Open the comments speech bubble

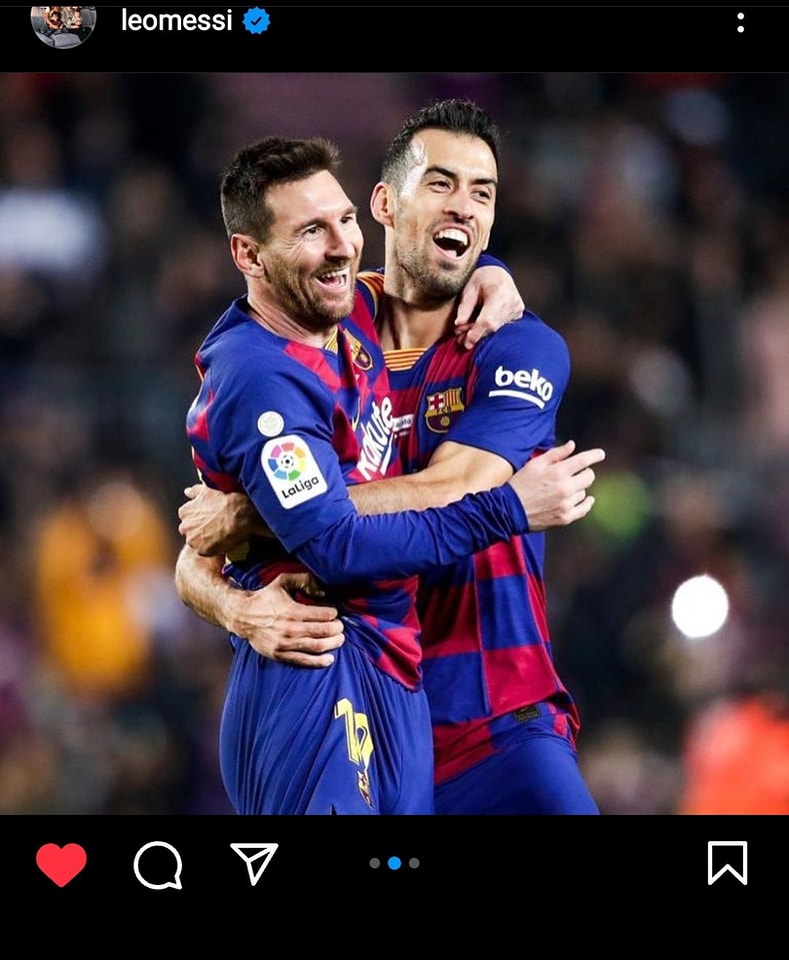coord(158,865)
